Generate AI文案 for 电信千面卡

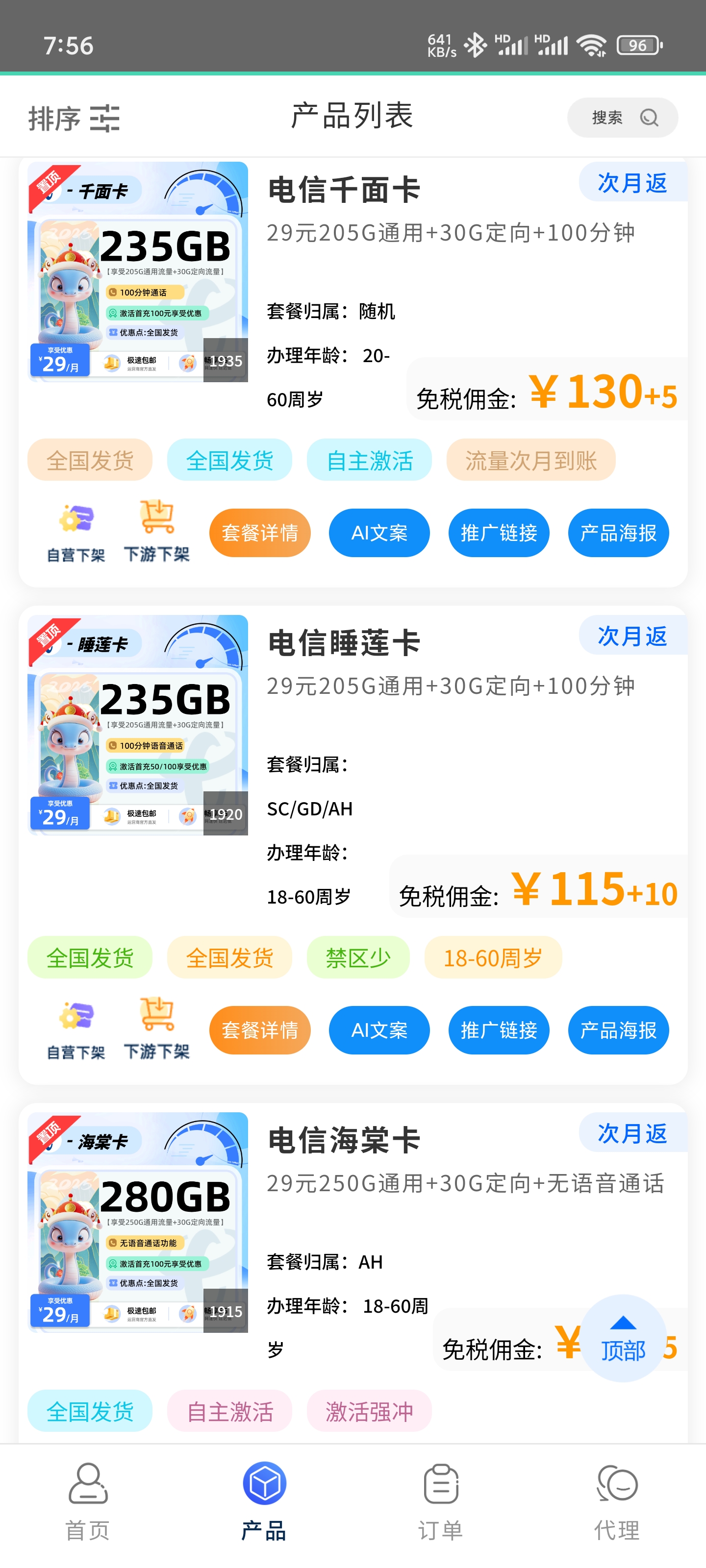379,533
